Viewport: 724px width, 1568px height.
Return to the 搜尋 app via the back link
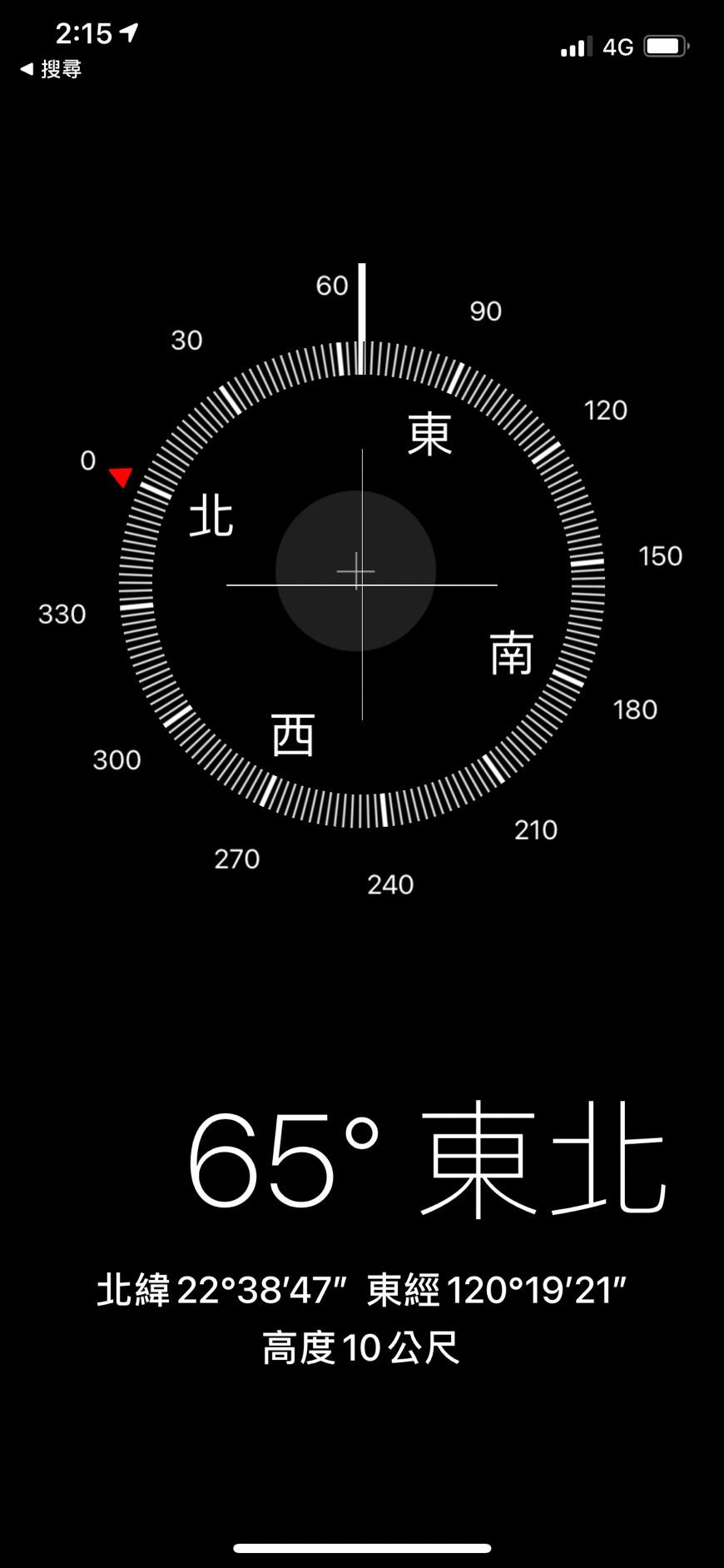click(51, 69)
